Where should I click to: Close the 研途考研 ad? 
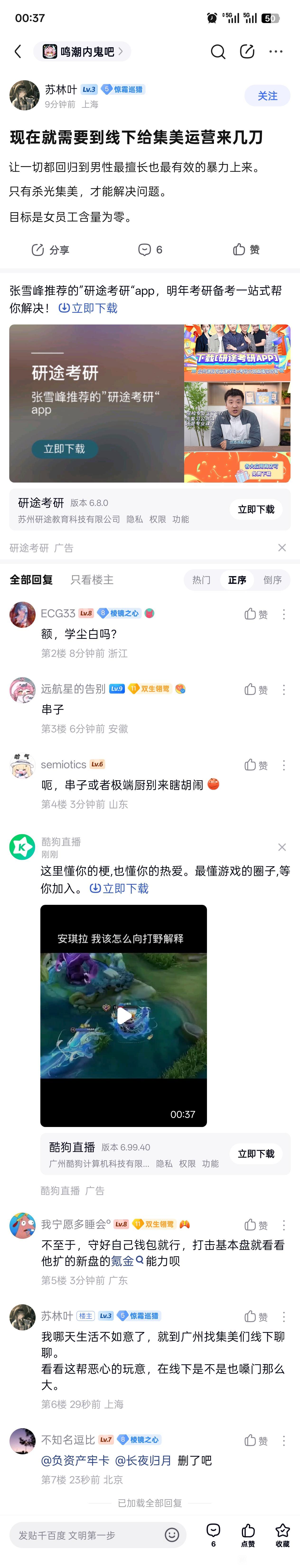point(282,548)
